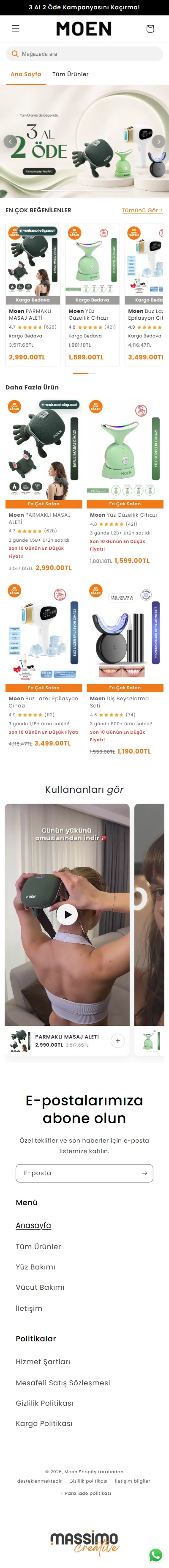Add Parmaklı Masaj Aleti with plus button
The height and width of the screenshot is (1568, 169).
click(117, 1040)
